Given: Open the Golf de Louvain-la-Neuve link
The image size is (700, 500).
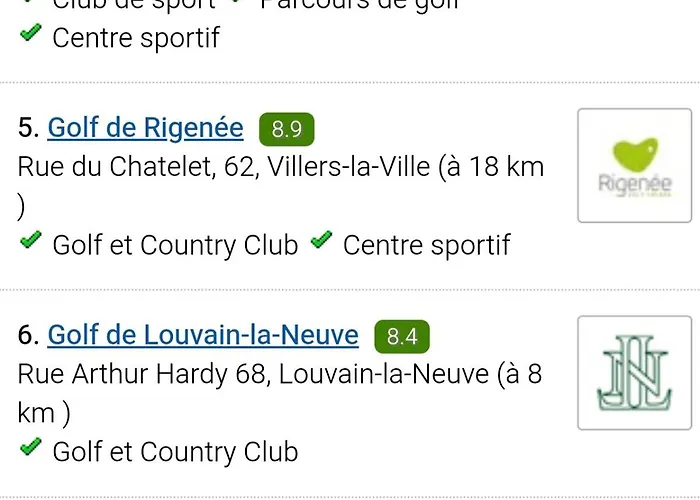Looking at the screenshot, I should 202,335.
